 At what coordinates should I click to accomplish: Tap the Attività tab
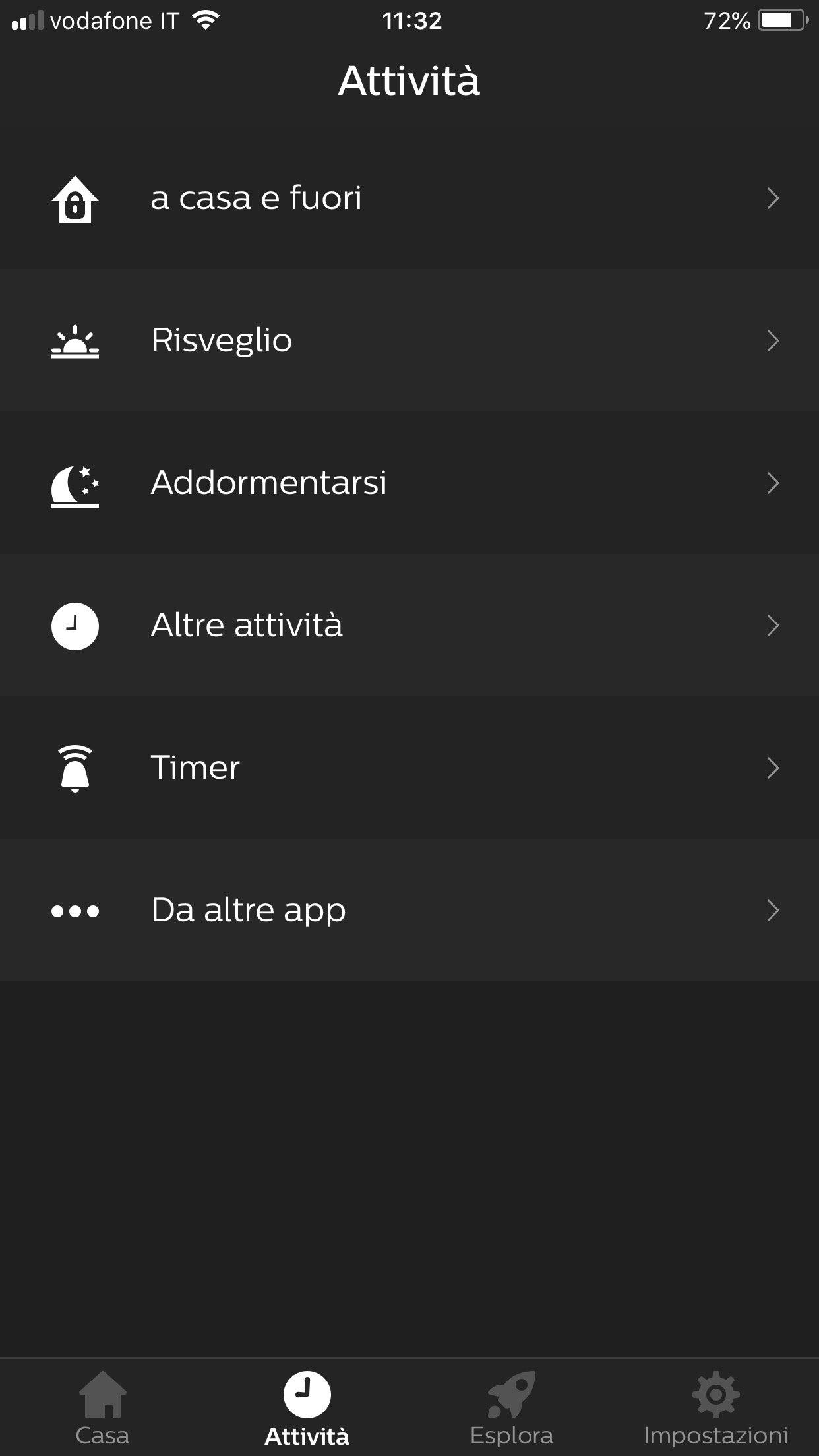(x=307, y=1408)
